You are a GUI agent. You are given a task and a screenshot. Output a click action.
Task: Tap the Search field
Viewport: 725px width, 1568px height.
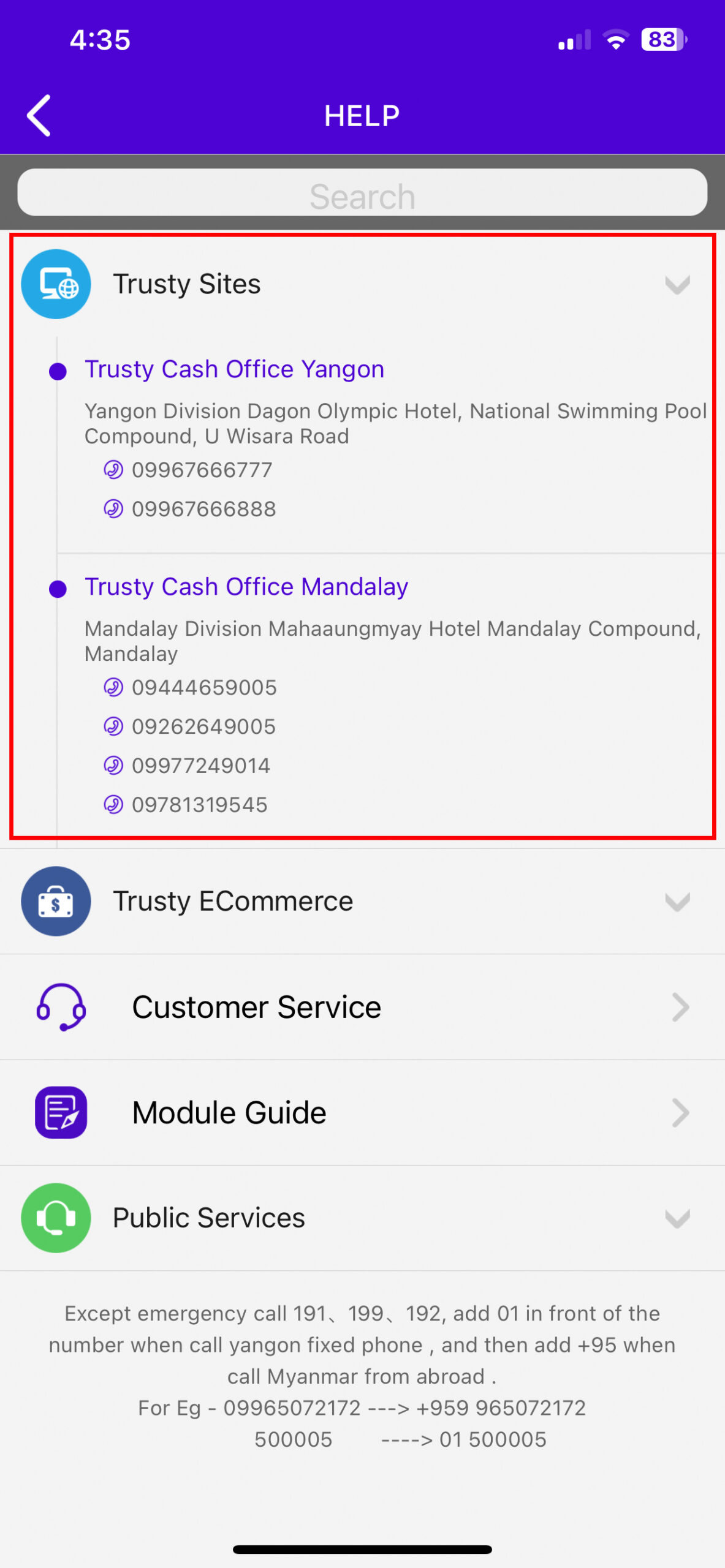[362, 192]
